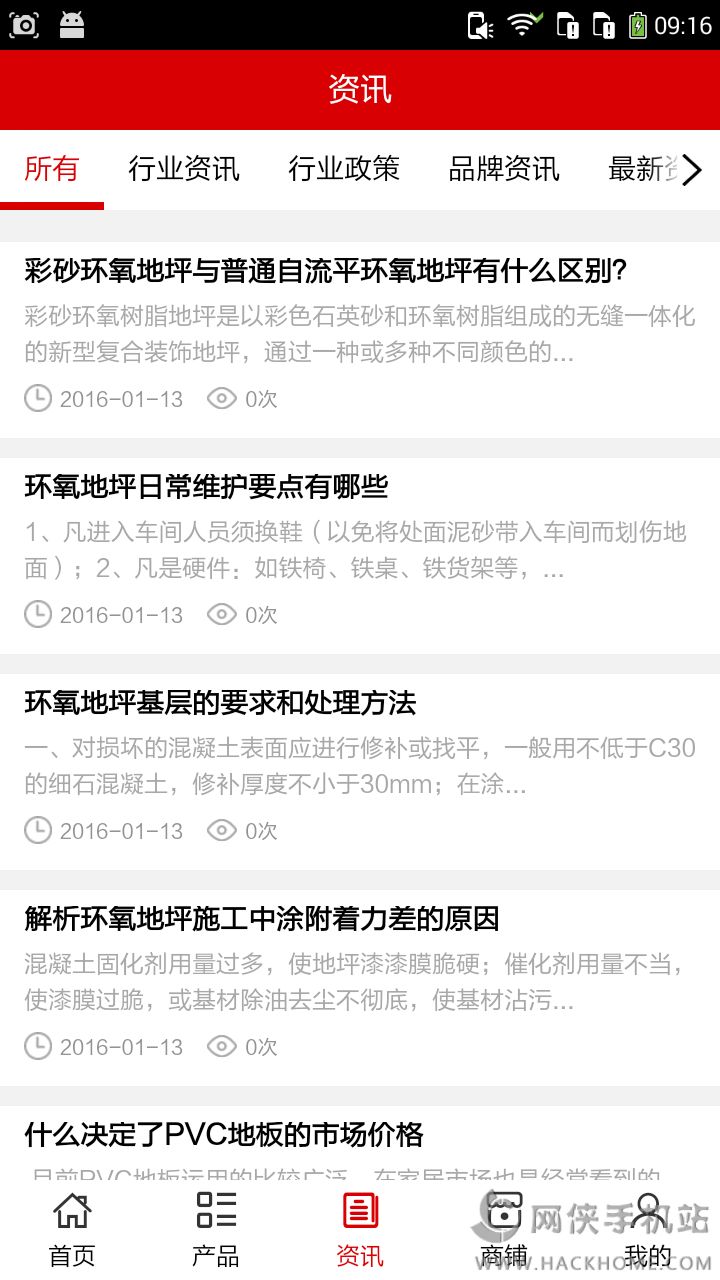Open article 彩砂环氧地坪与普通自流平环氧地坪有什么区别
Image resolution: width=720 pixels, height=1280 pixels.
[x=326, y=271]
